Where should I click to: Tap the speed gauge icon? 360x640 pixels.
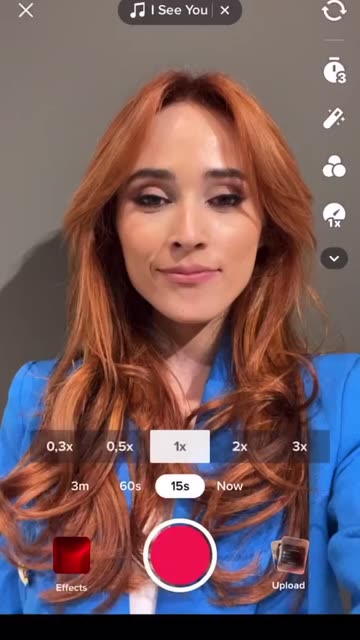(334, 216)
